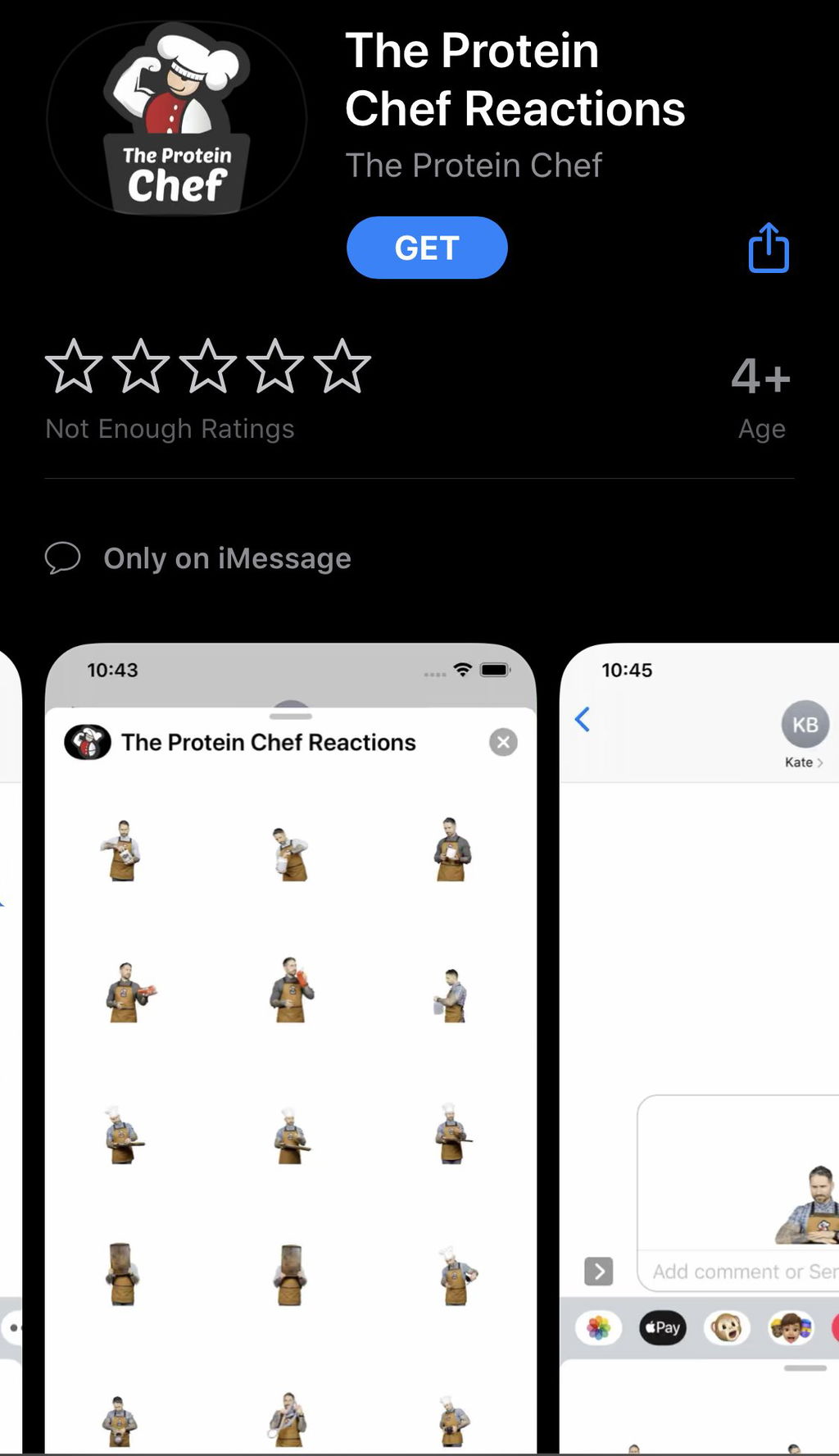Open developer page for The Protein Chef
This screenshot has height=1456, width=839.
pos(474,165)
